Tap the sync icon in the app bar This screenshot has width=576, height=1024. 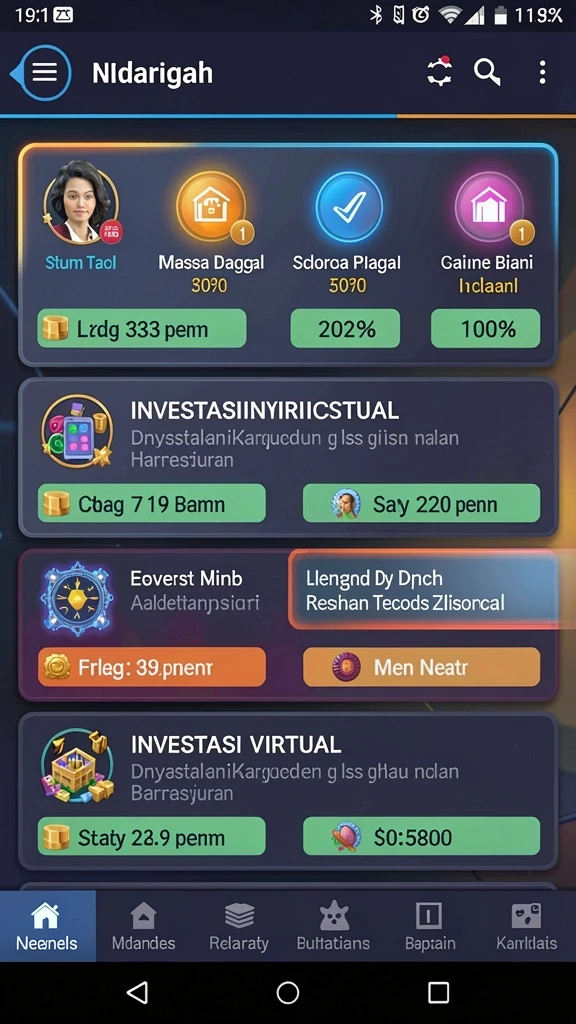click(x=440, y=71)
